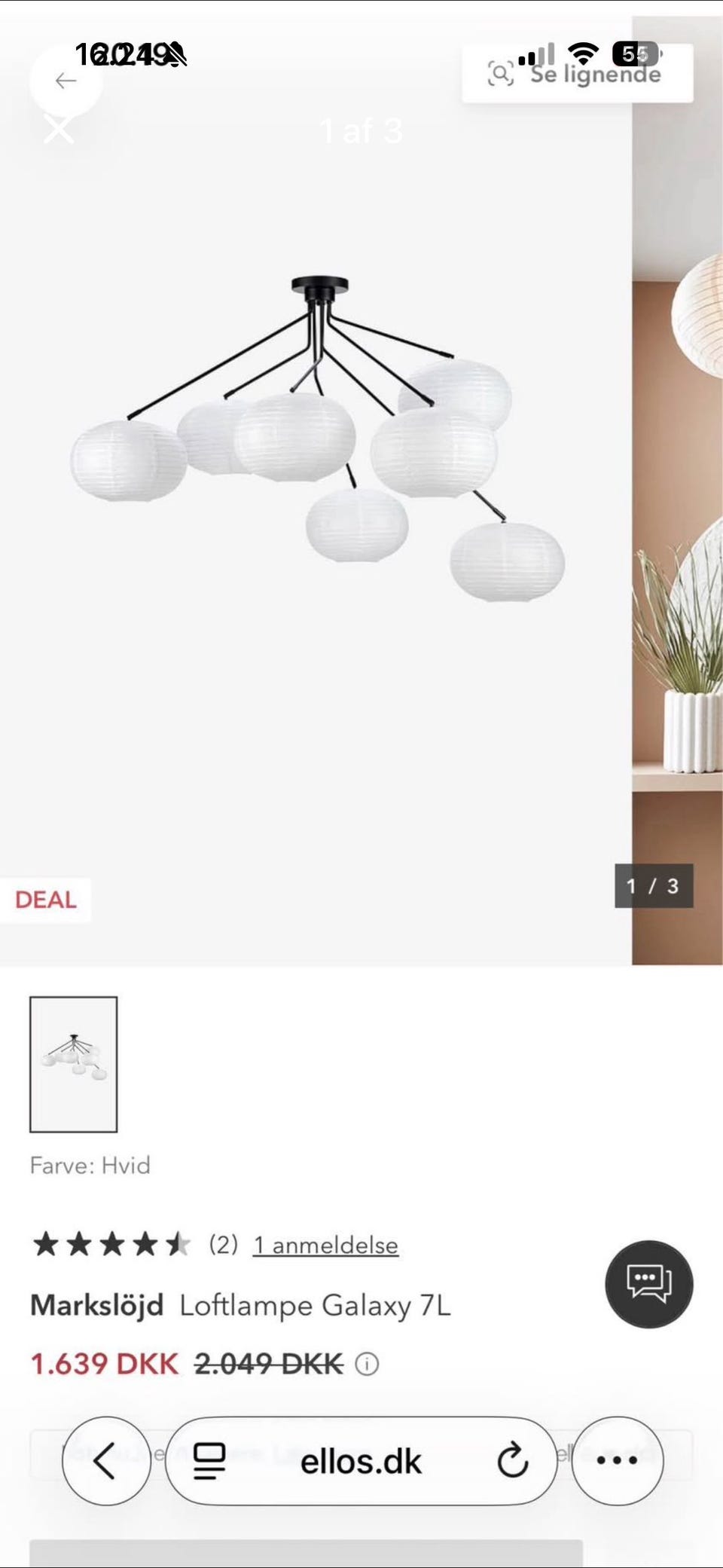Open the ellos.dk address bar

click(361, 1461)
